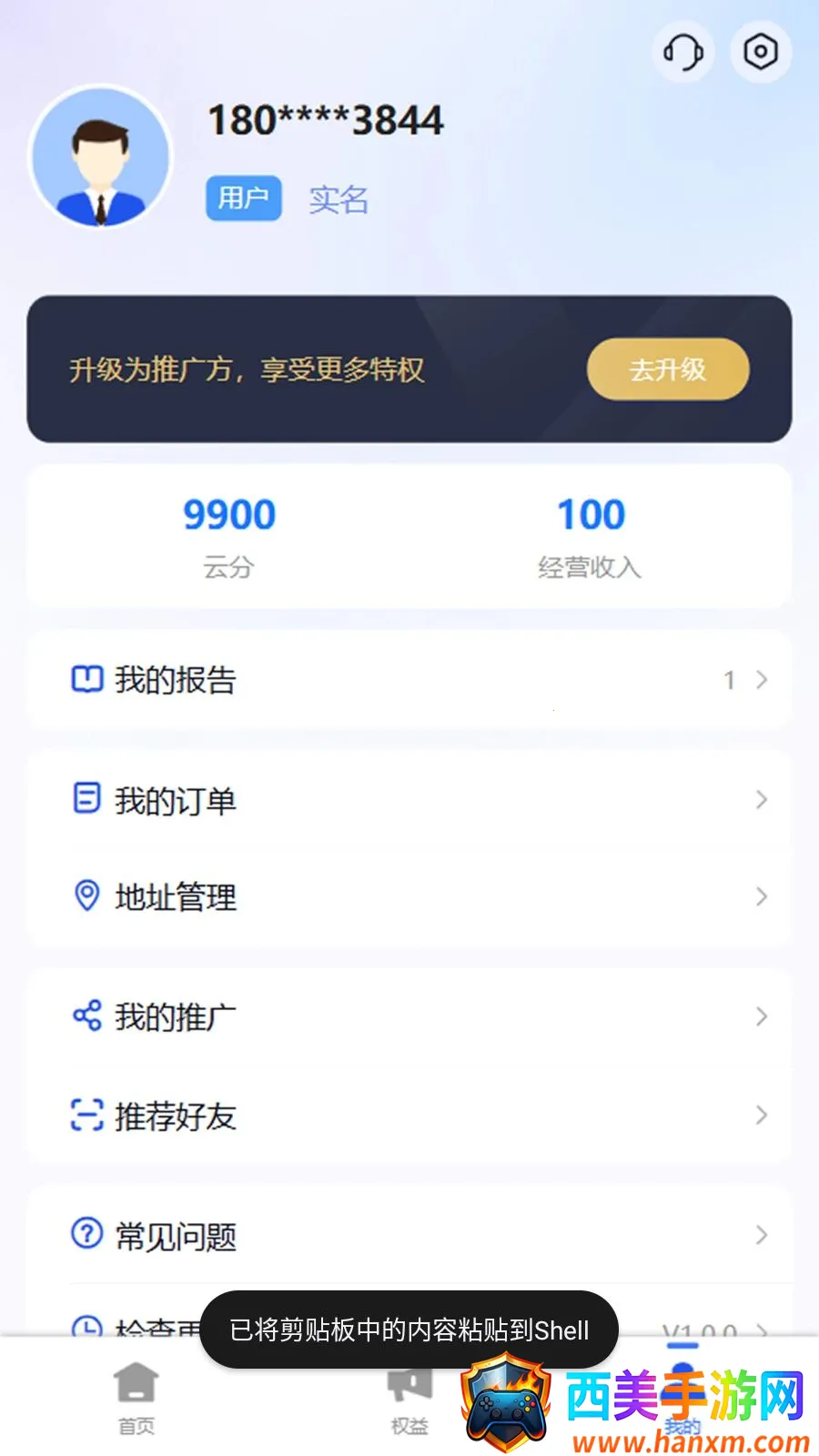Open 实名 verification link

tap(339, 199)
